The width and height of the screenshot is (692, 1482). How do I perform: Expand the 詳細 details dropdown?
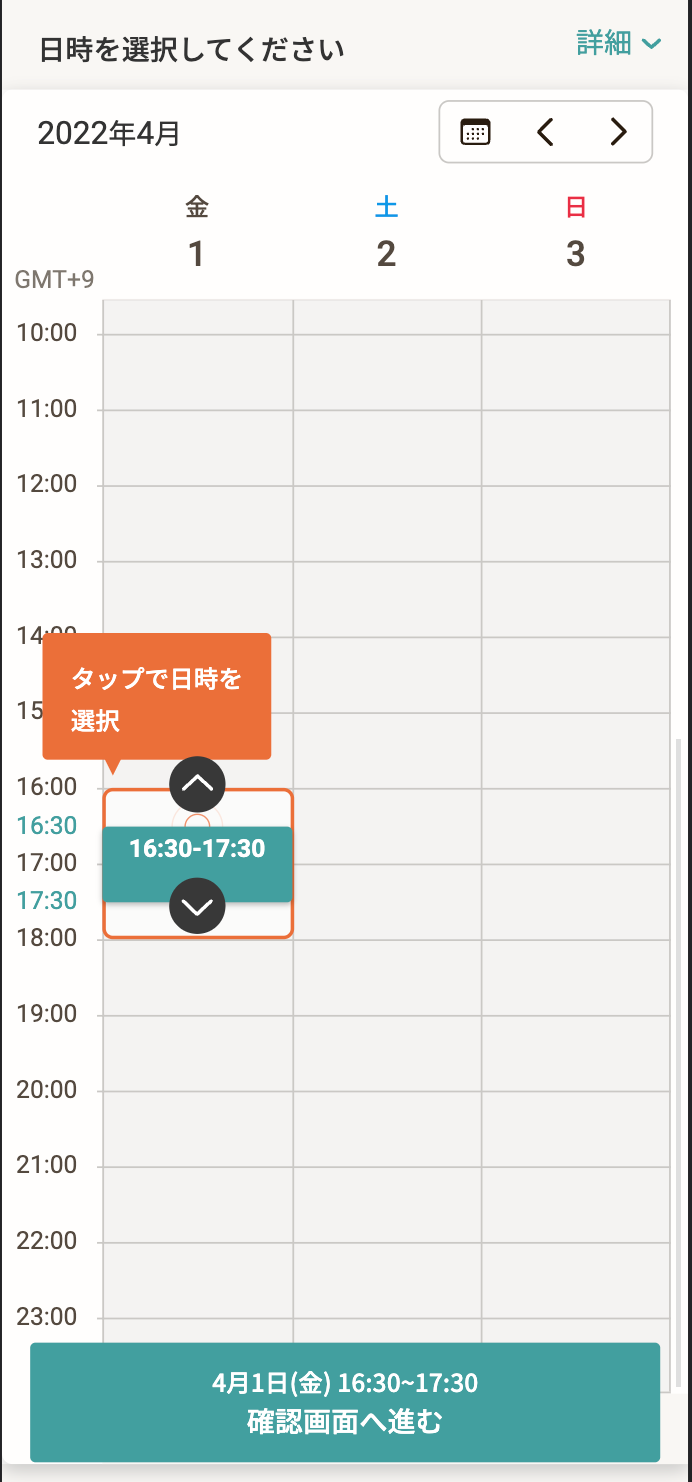coord(618,43)
